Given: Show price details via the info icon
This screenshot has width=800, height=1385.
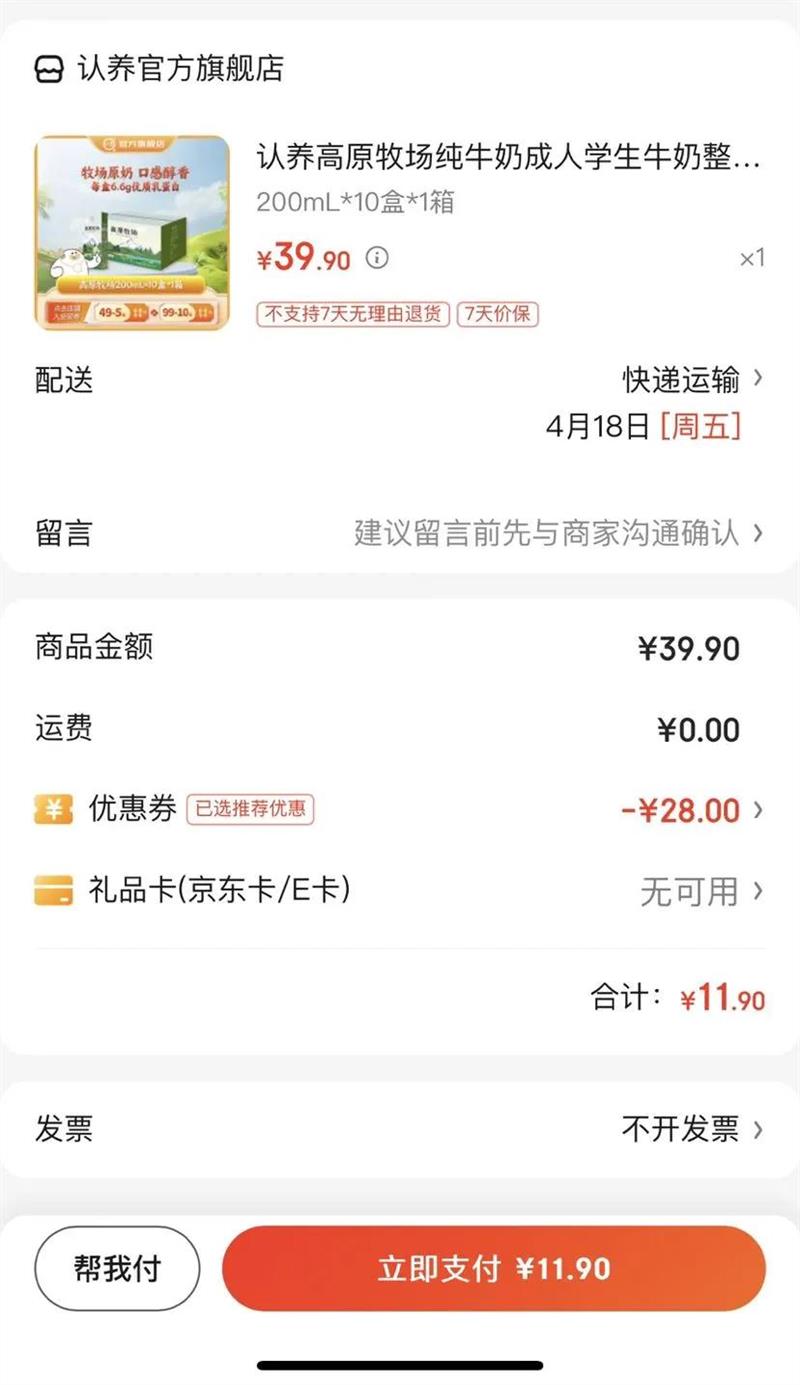Looking at the screenshot, I should (377, 258).
